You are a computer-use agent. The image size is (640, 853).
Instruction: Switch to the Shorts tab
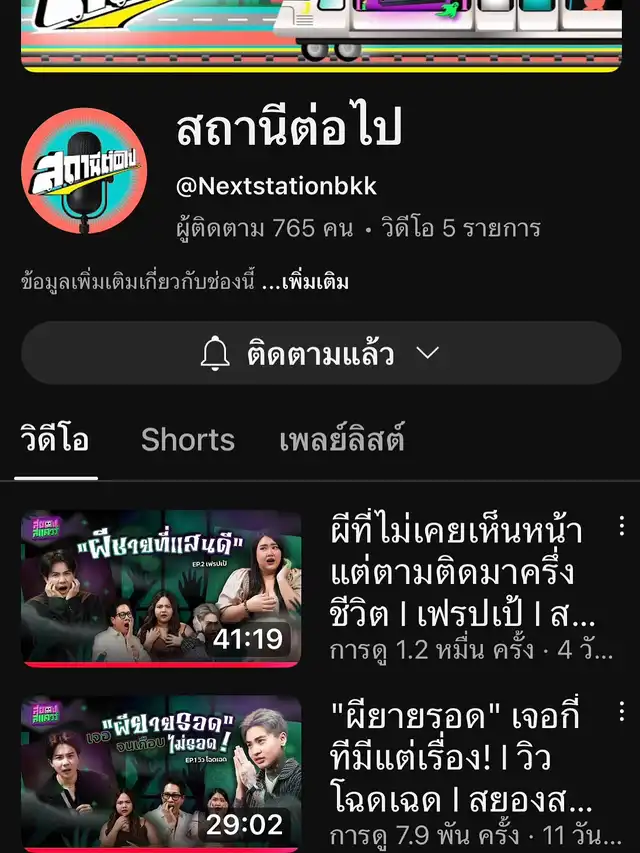pos(187,440)
